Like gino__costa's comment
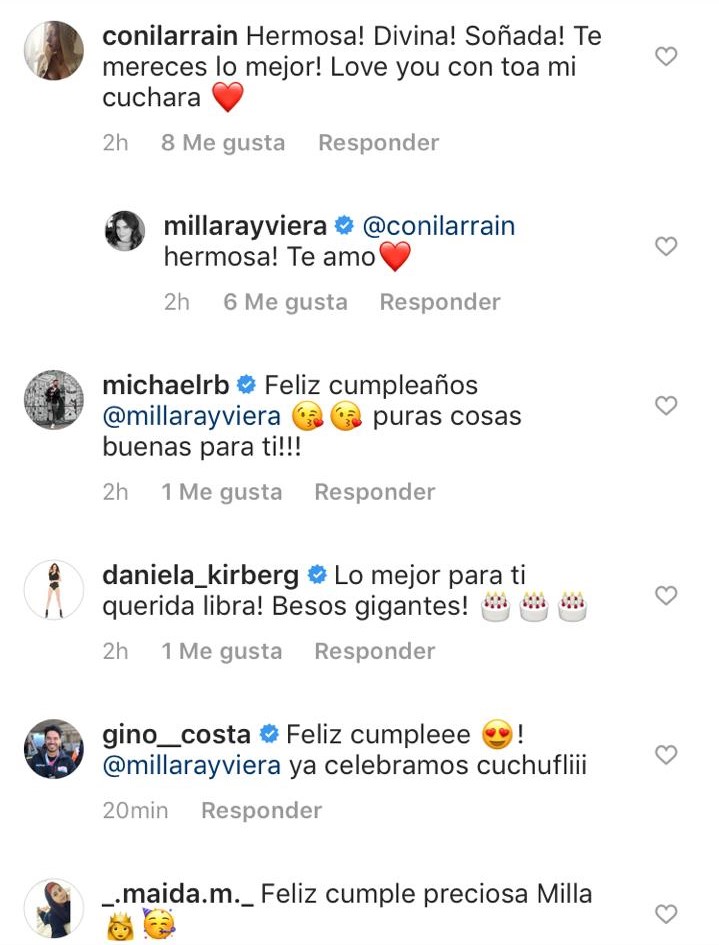719x945 pixels. point(666,754)
